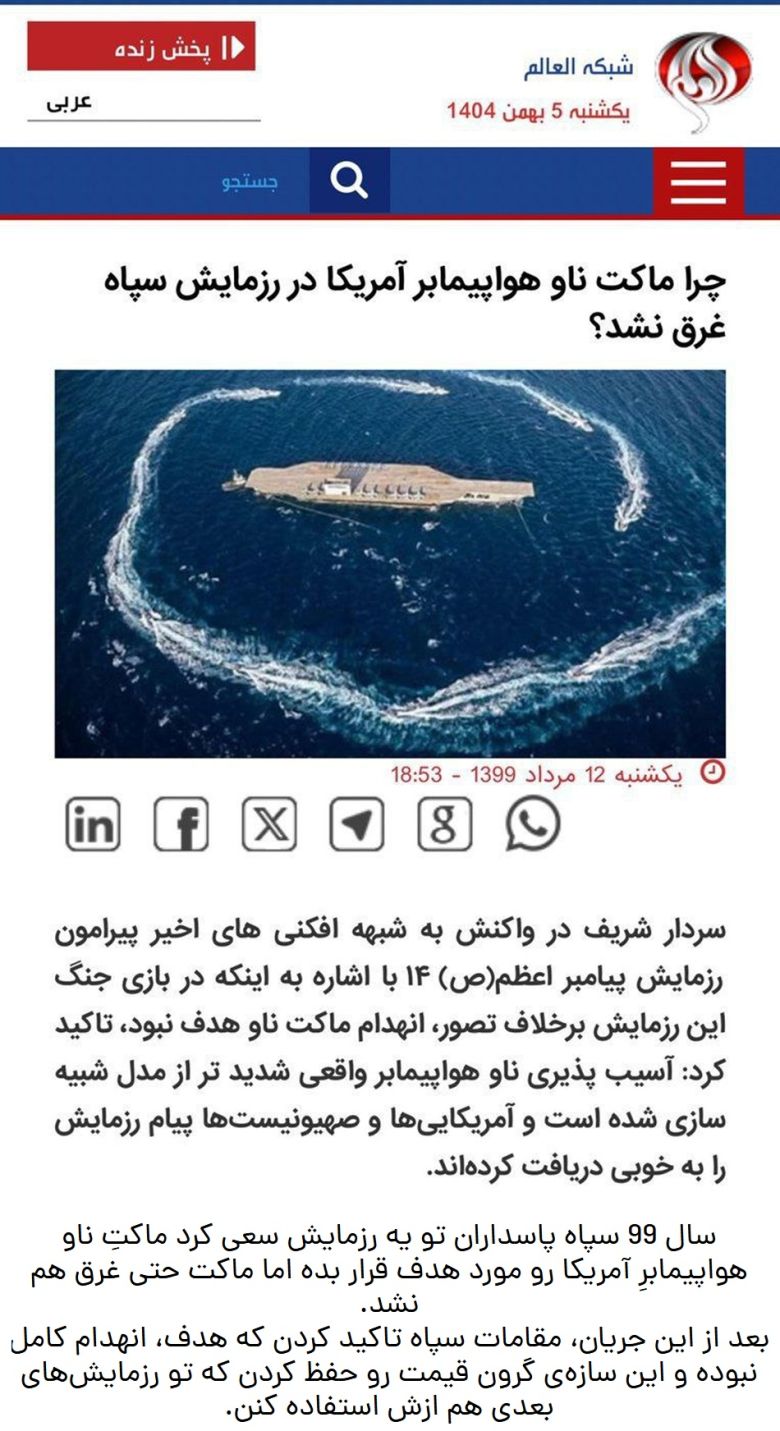780x1431 pixels.
Task: Share the article on Google
Action: click(444, 825)
